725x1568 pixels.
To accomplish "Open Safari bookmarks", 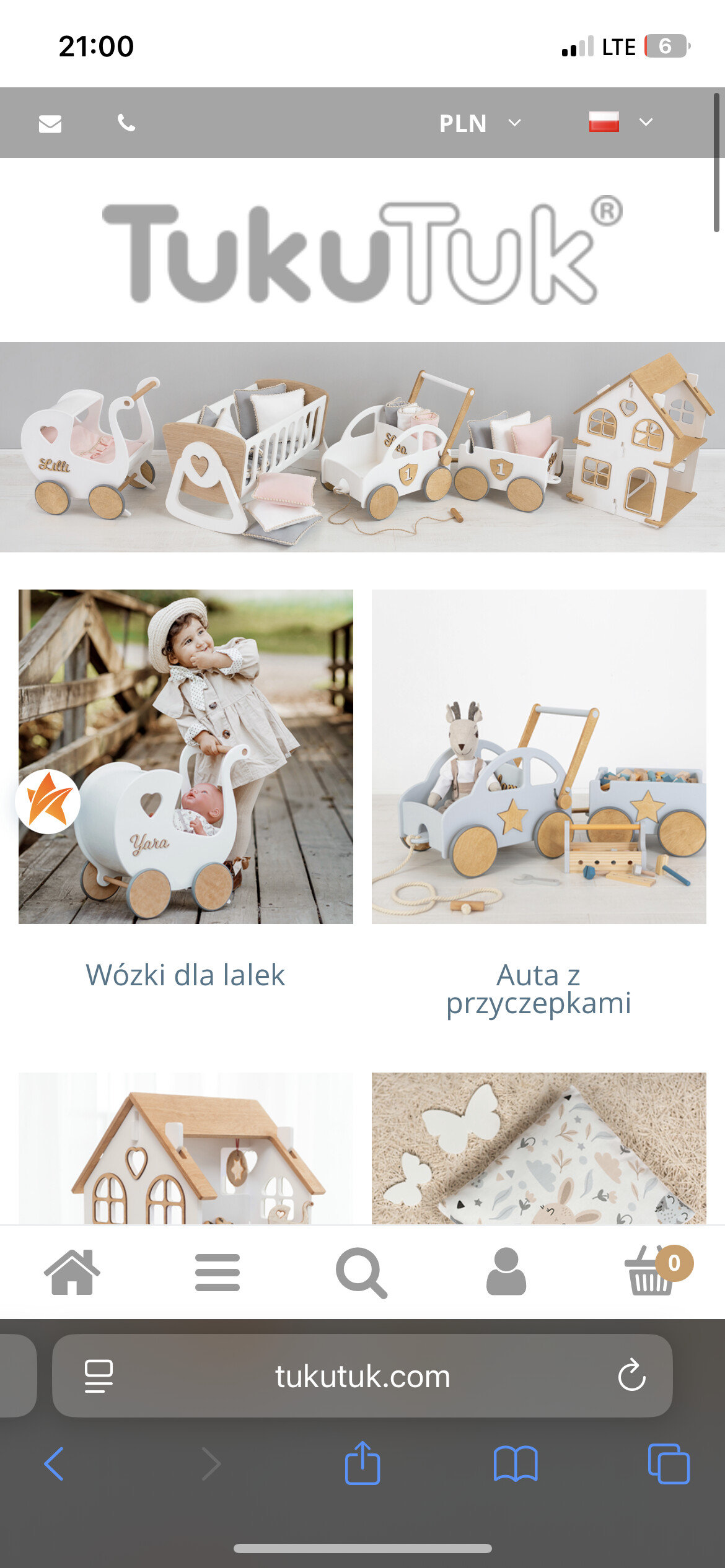I will point(516,1464).
